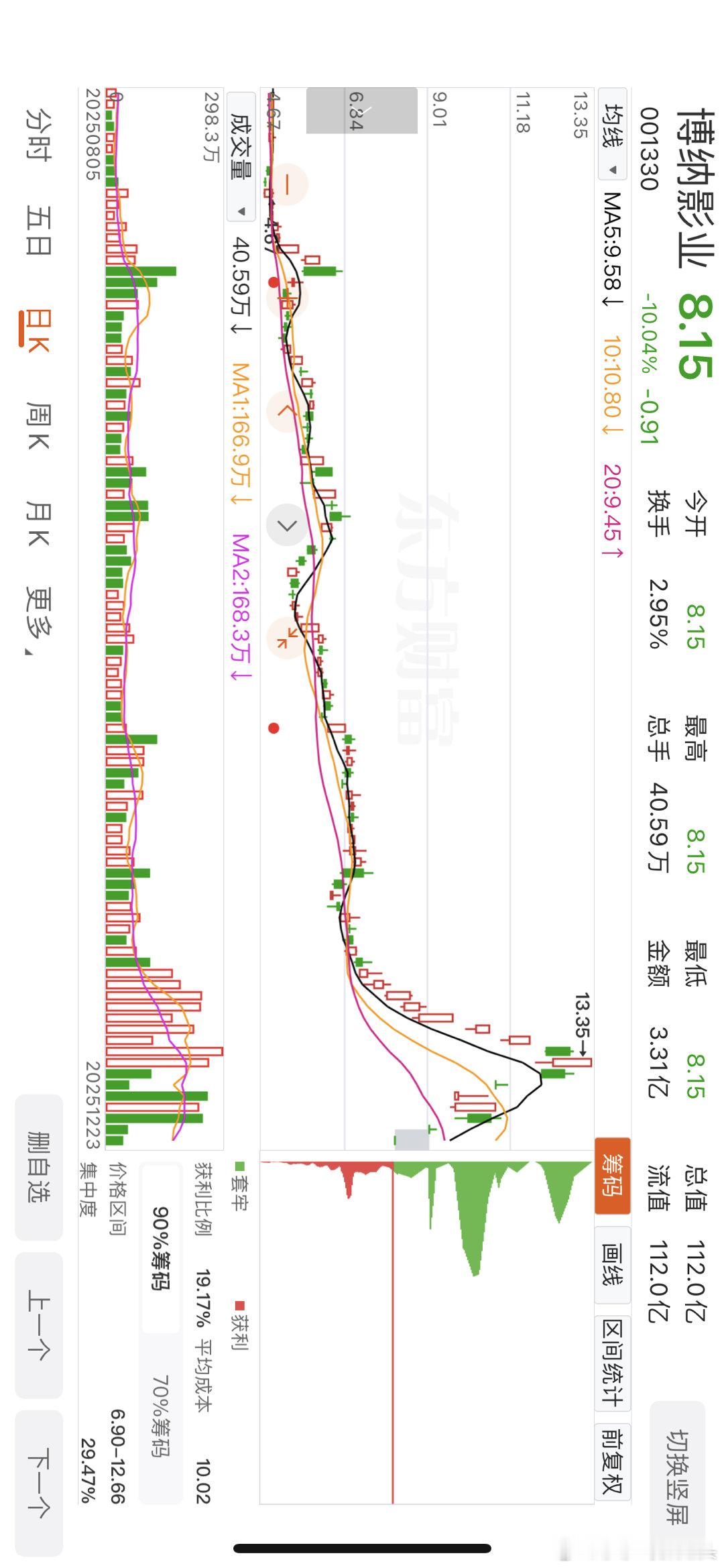Go to next stock with 下一个
724x1568 pixels.
pos(39,1483)
